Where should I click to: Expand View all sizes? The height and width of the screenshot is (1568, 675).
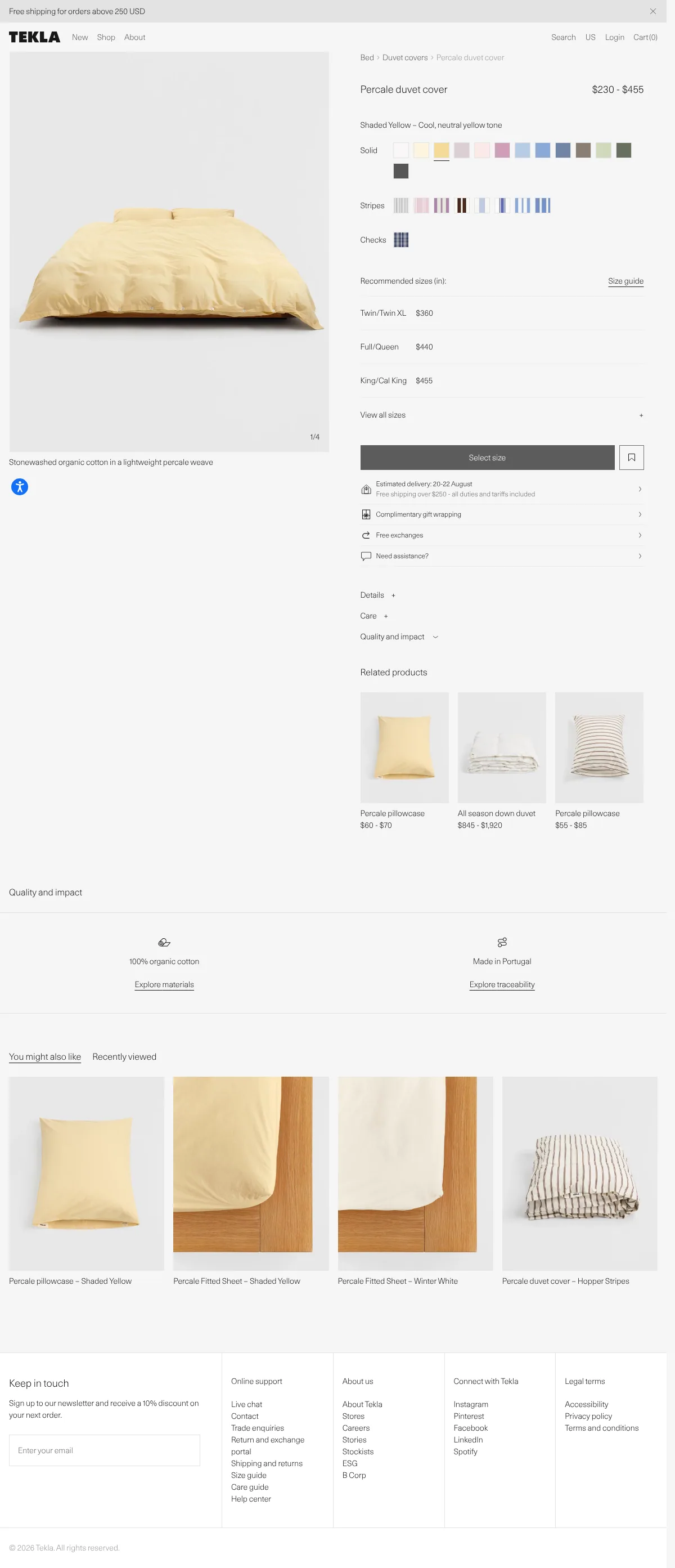(502, 415)
